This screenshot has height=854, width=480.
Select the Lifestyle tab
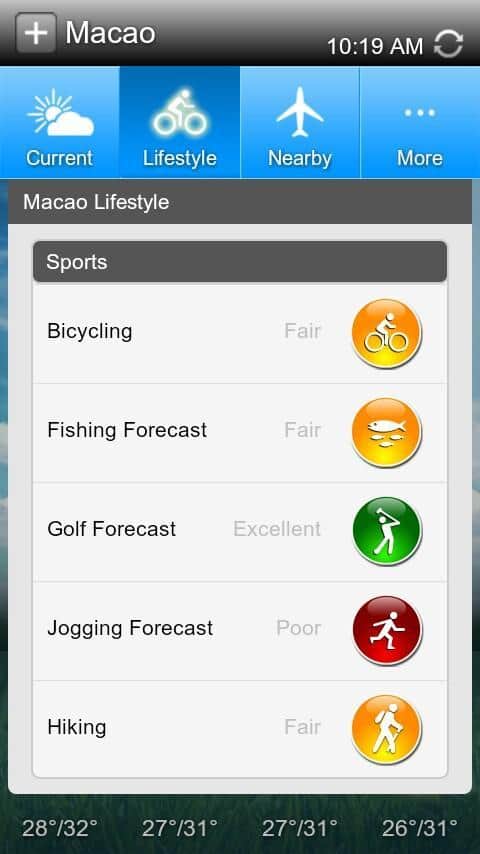pyautogui.click(x=180, y=123)
